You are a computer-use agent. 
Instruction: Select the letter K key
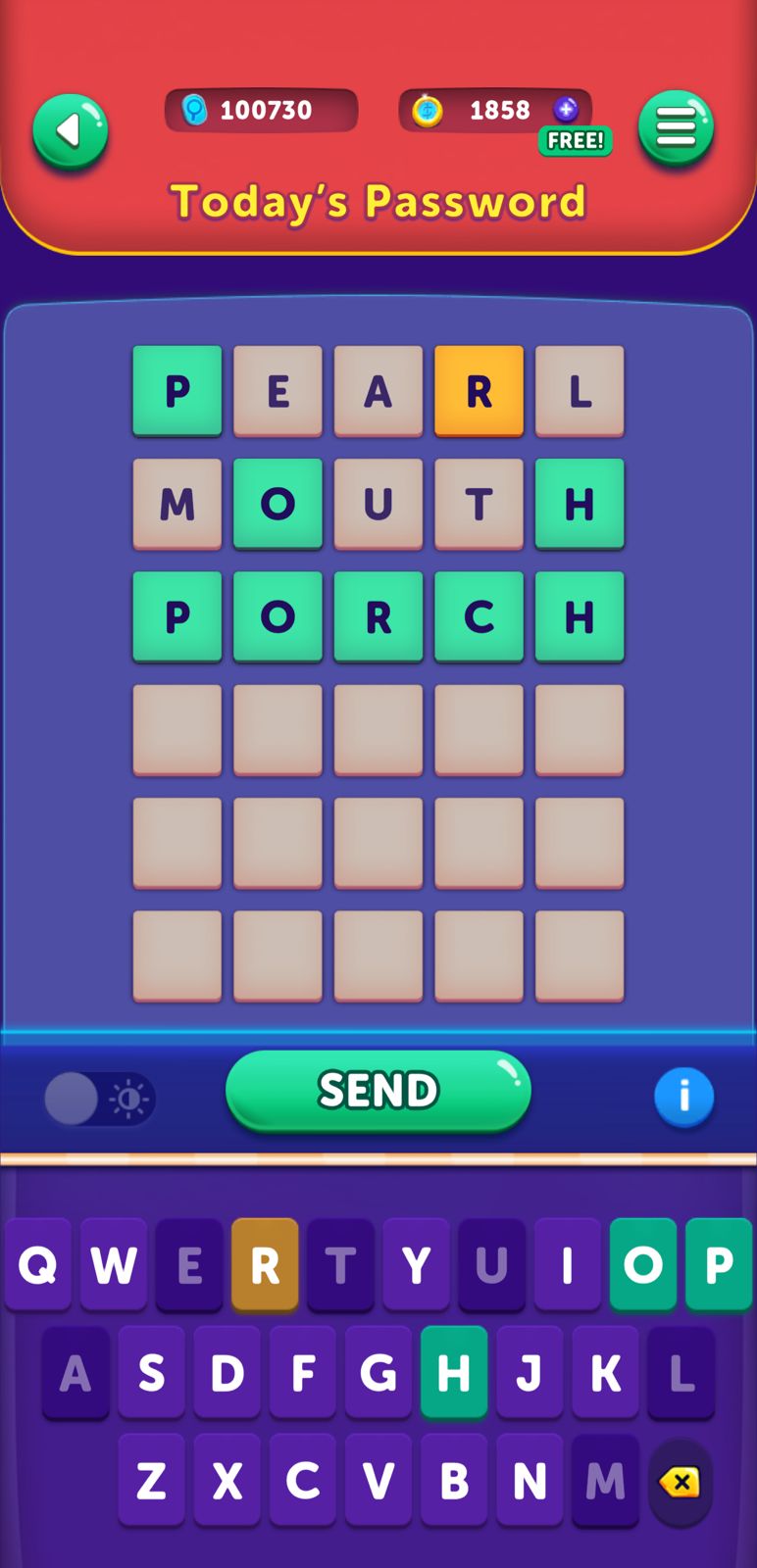[x=605, y=1373]
